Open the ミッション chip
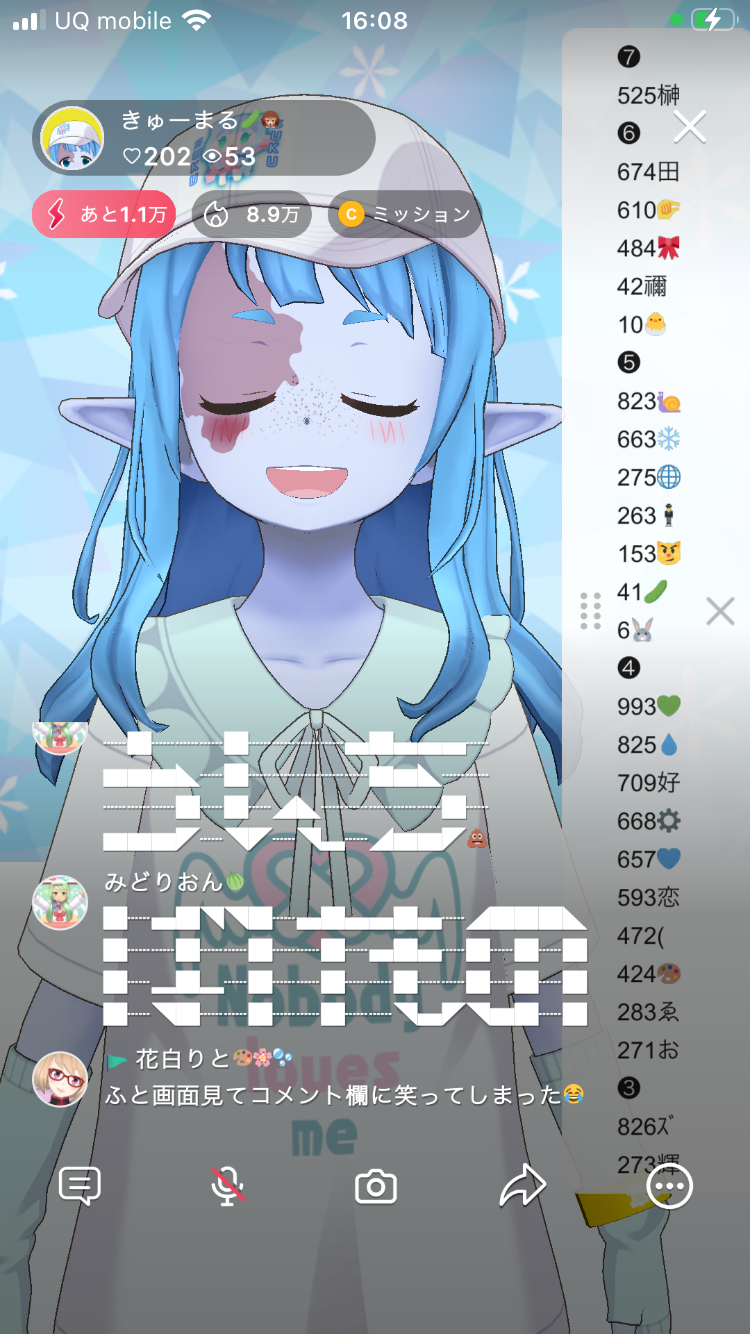This screenshot has width=750, height=1334. pos(405,214)
